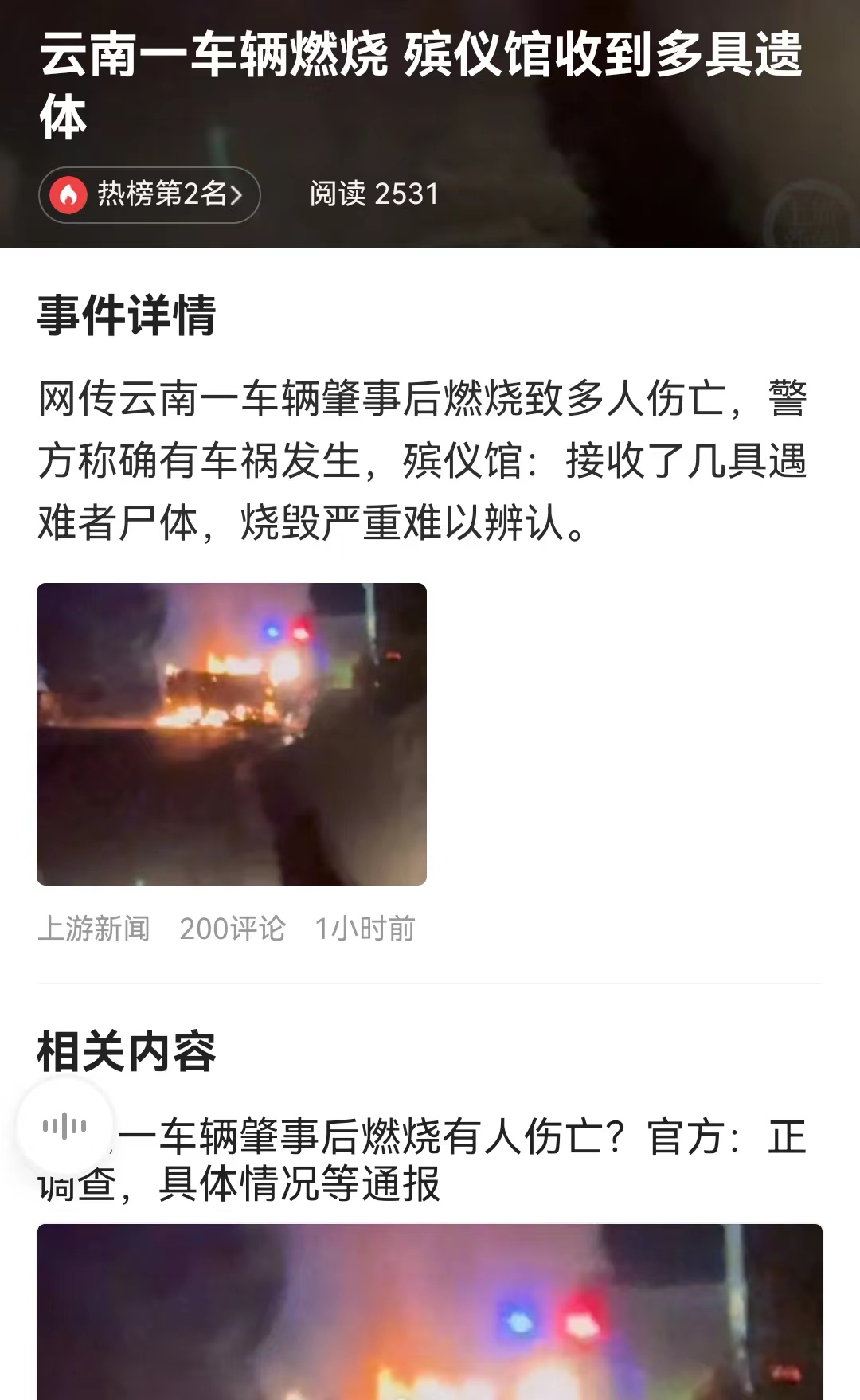Tap the 阅读 2531 read counter
The image size is (860, 1400).
click(372, 192)
